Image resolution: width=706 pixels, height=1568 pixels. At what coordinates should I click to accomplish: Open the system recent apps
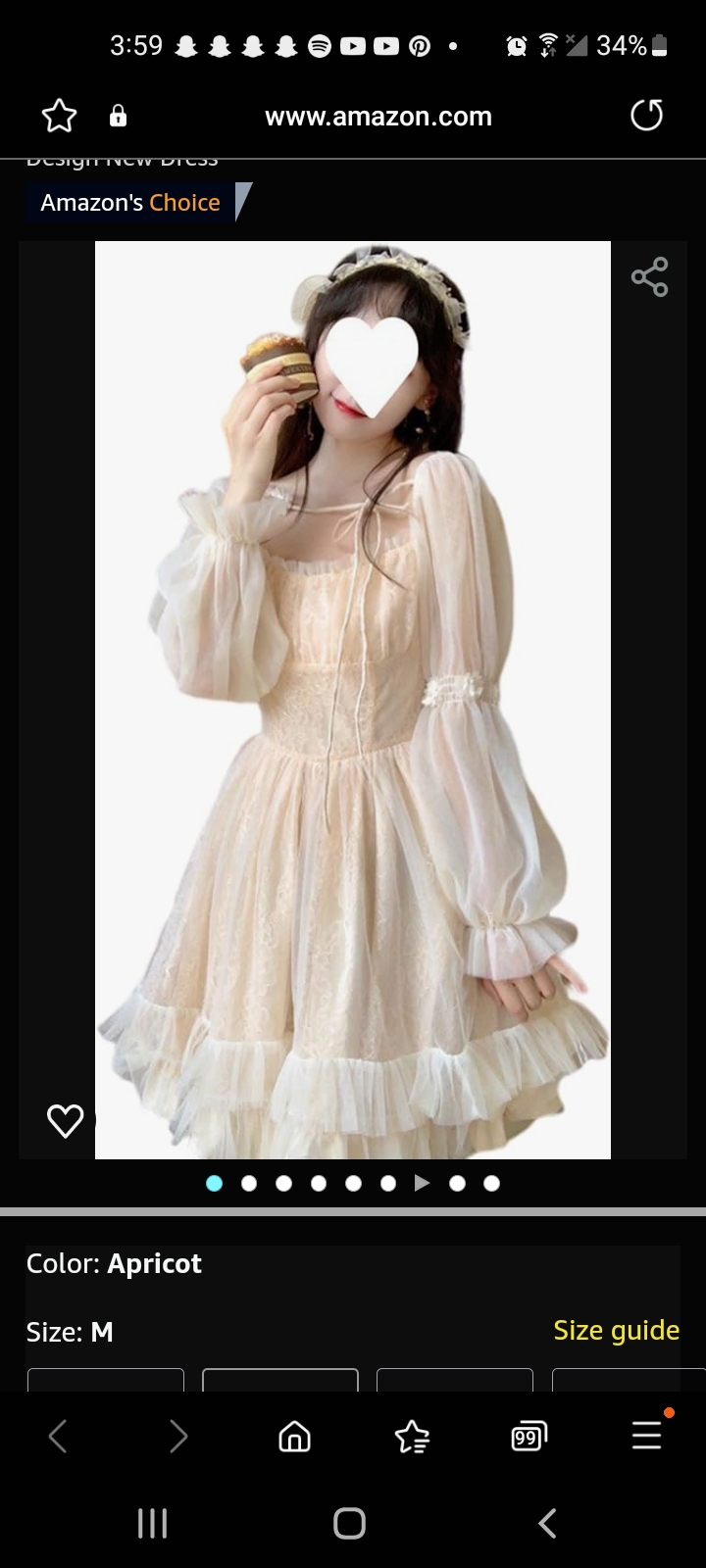(152, 1523)
